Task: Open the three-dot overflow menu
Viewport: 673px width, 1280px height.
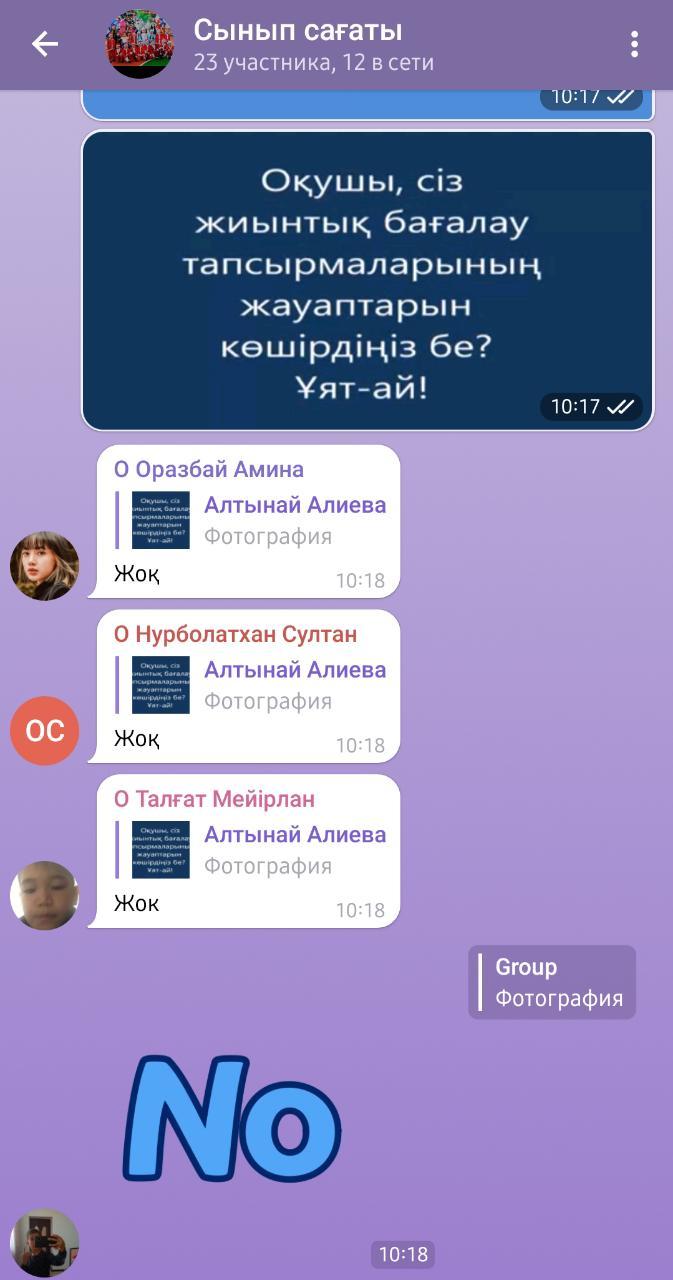Action: pos(634,44)
